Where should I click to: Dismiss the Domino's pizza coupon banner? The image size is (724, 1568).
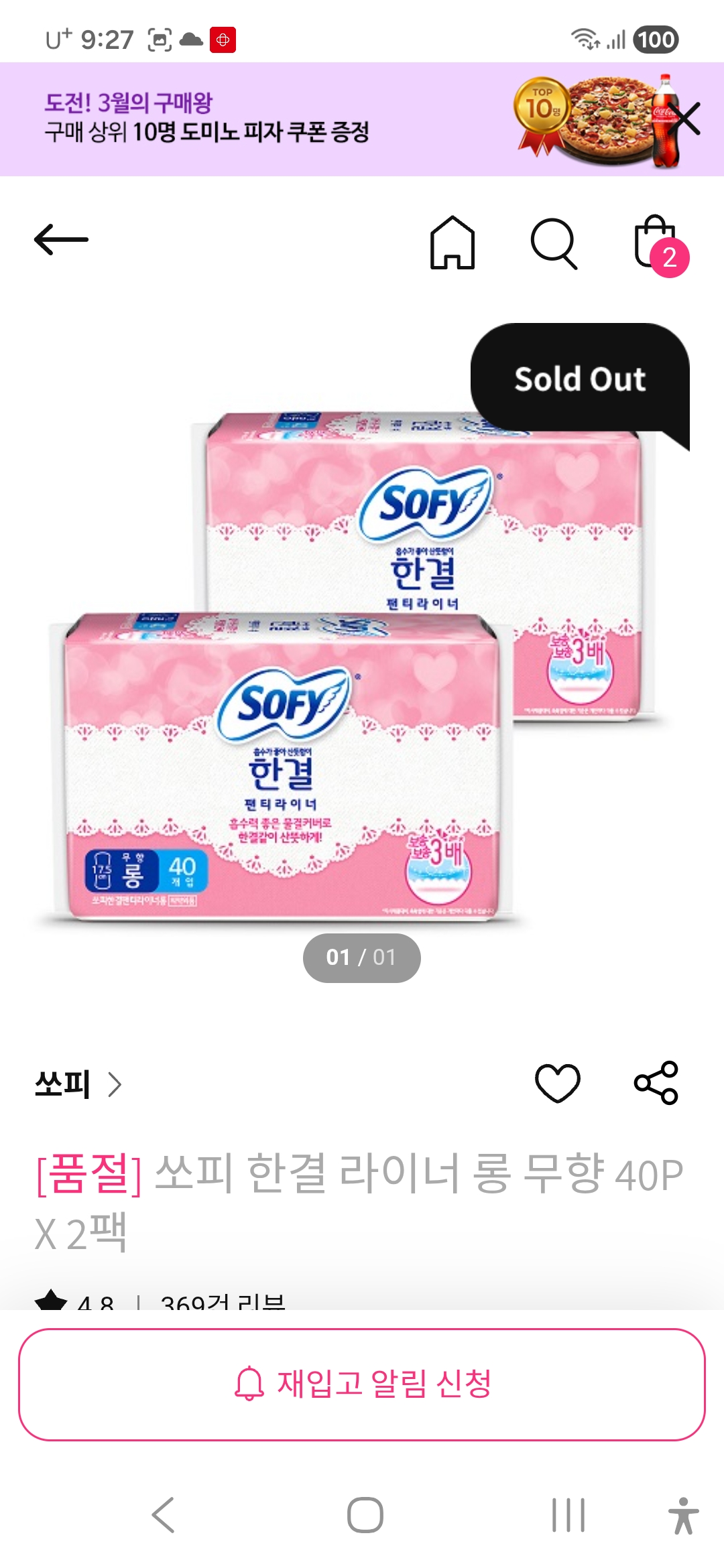[686, 119]
